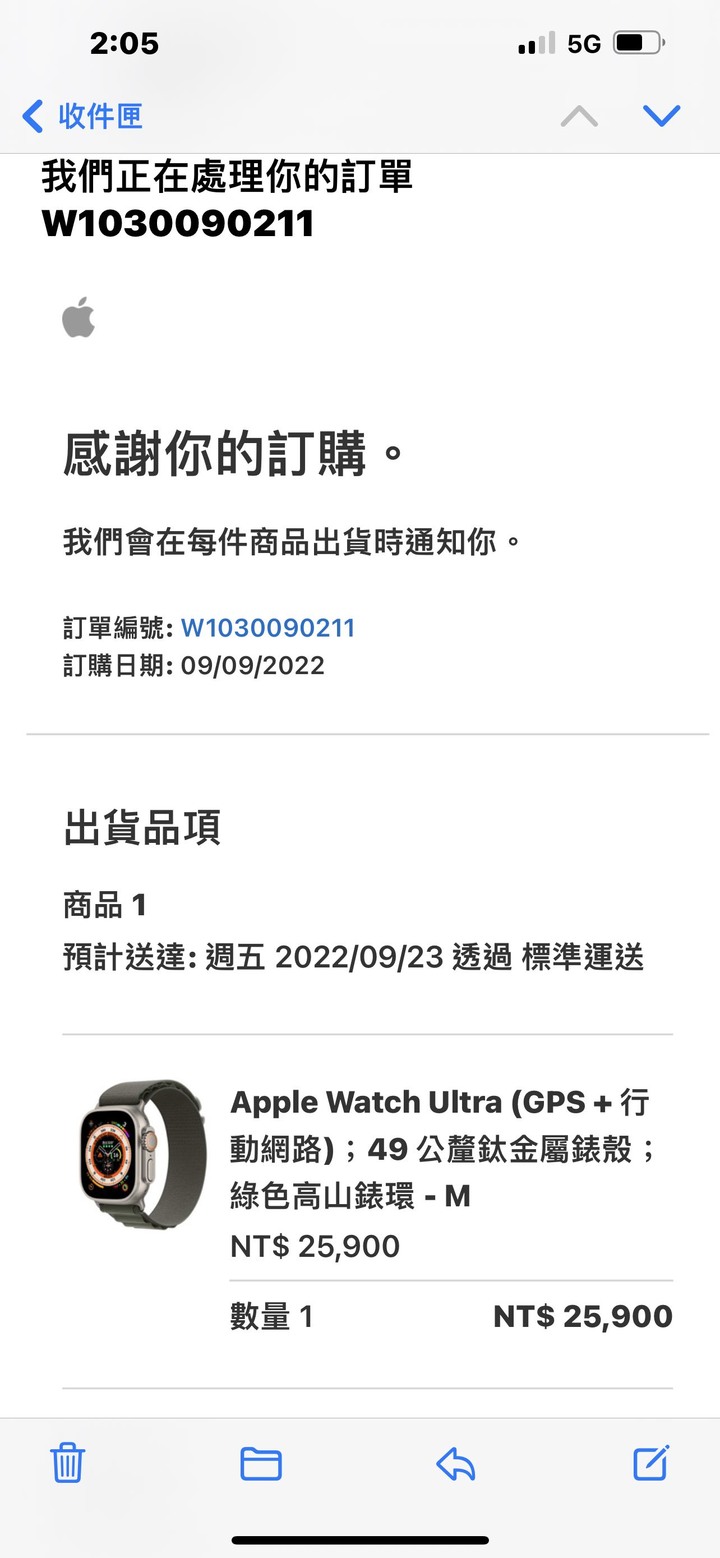
Task: Delete this email with the trash icon
Action: pyautogui.click(x=68, y=1465)
